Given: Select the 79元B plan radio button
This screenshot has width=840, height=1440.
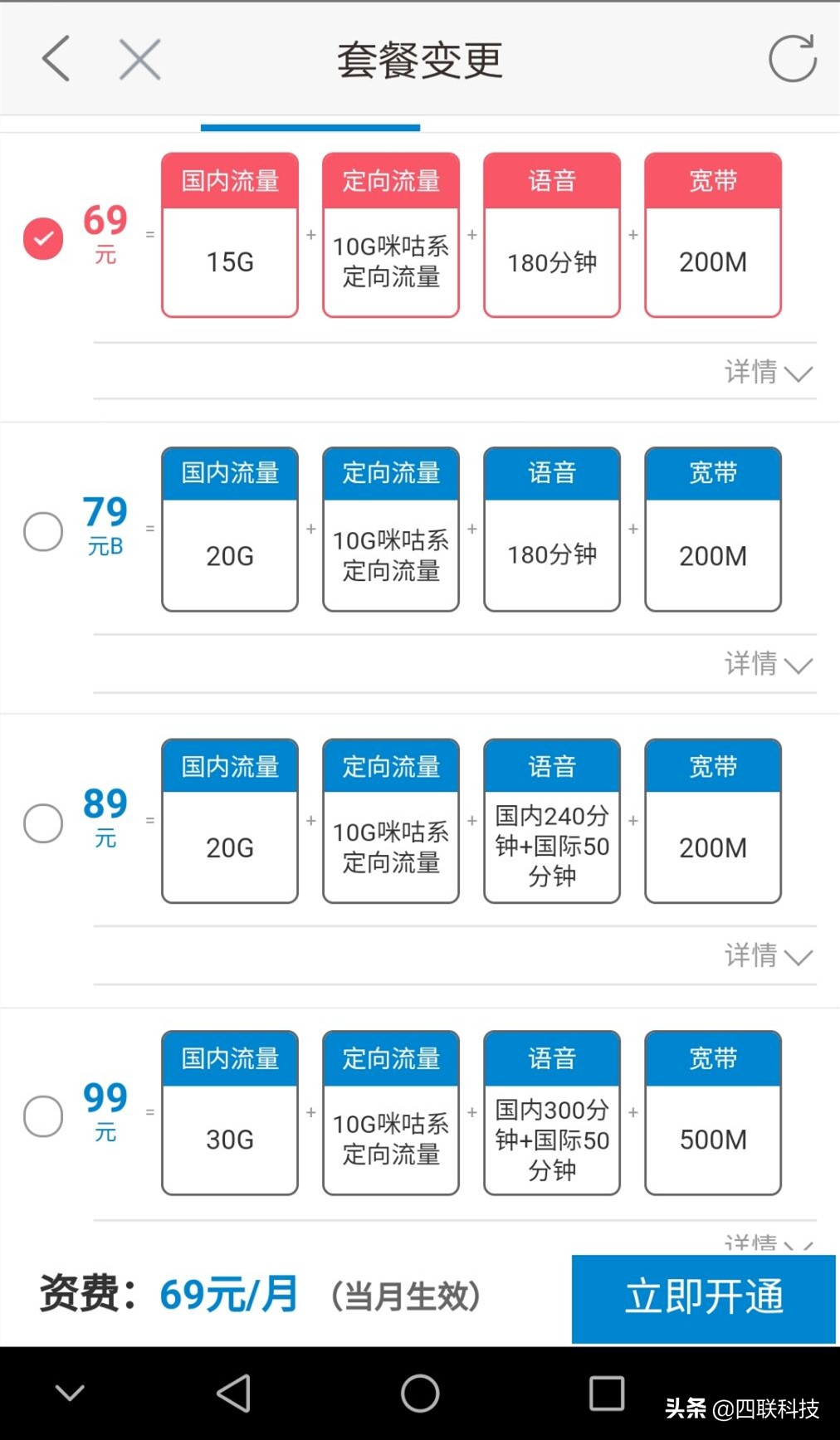Looking at the screenshot, I should (43, 530).
